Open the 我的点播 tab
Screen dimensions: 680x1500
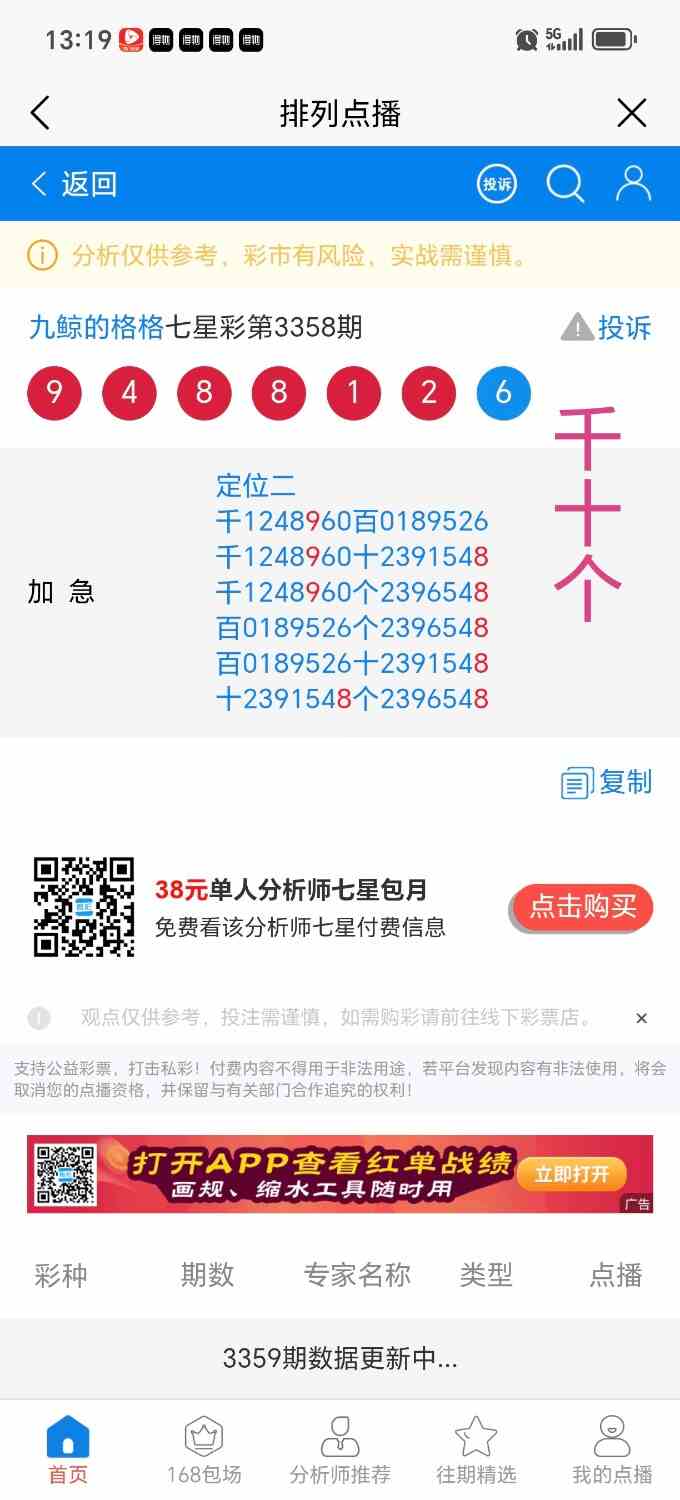pyautogui.click(x=612, y=1449)
